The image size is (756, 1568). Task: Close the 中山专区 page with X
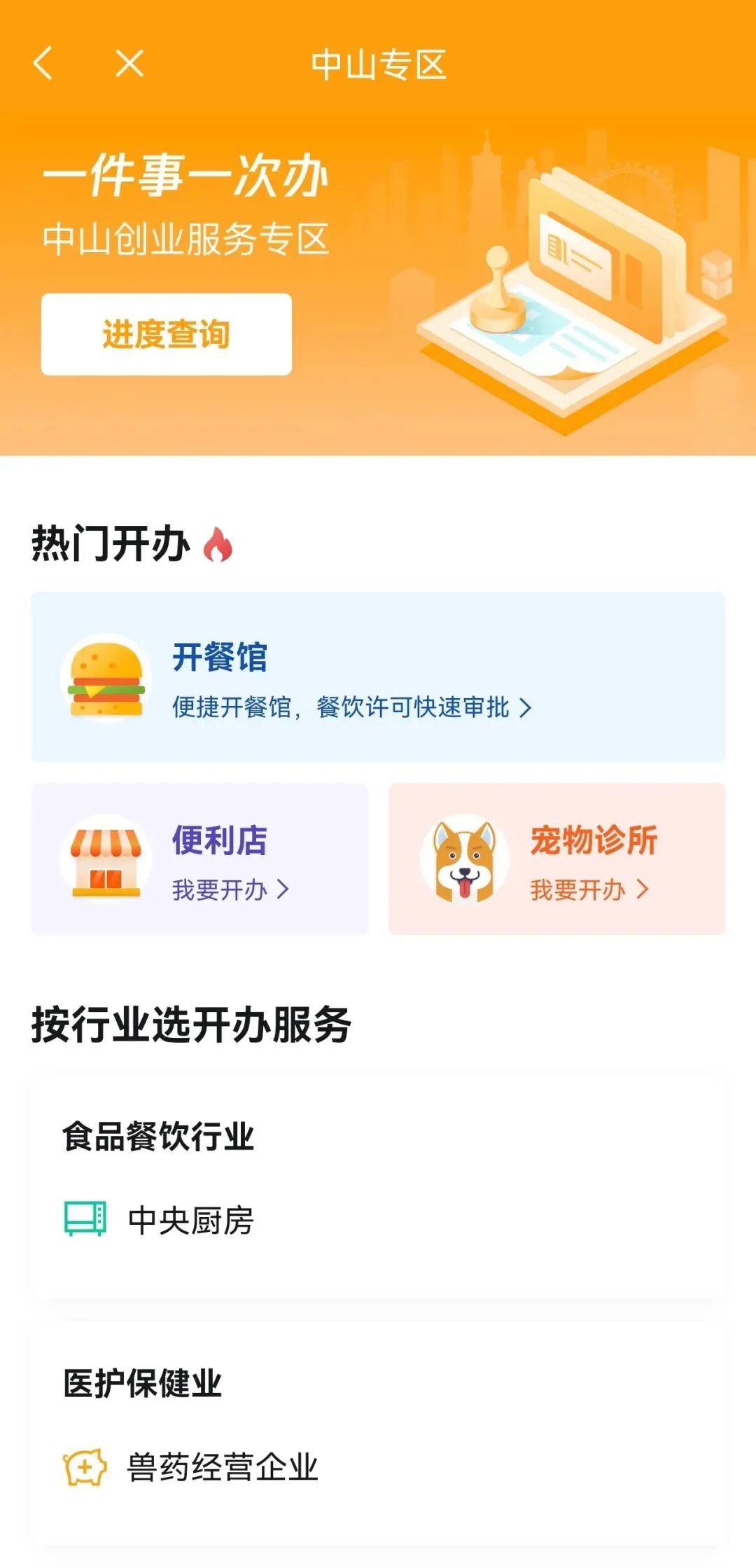point(129,64)
